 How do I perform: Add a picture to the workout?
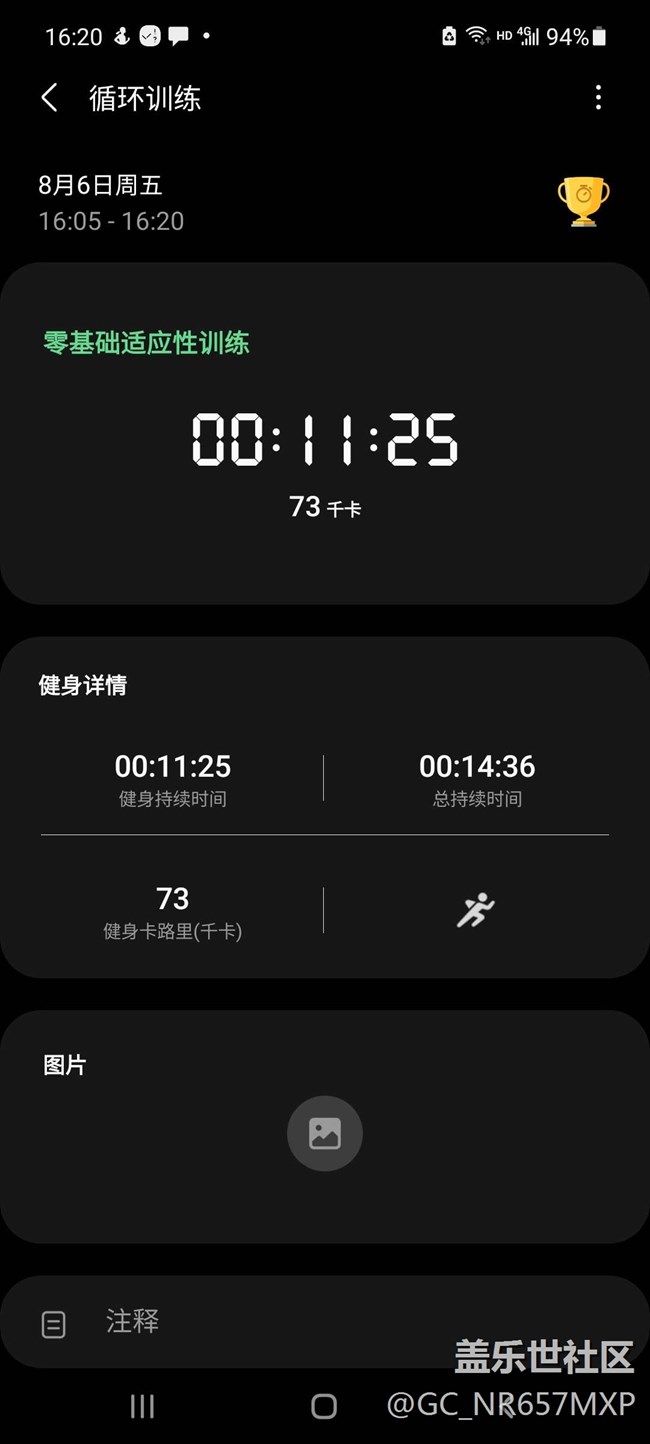[324, 1133]
